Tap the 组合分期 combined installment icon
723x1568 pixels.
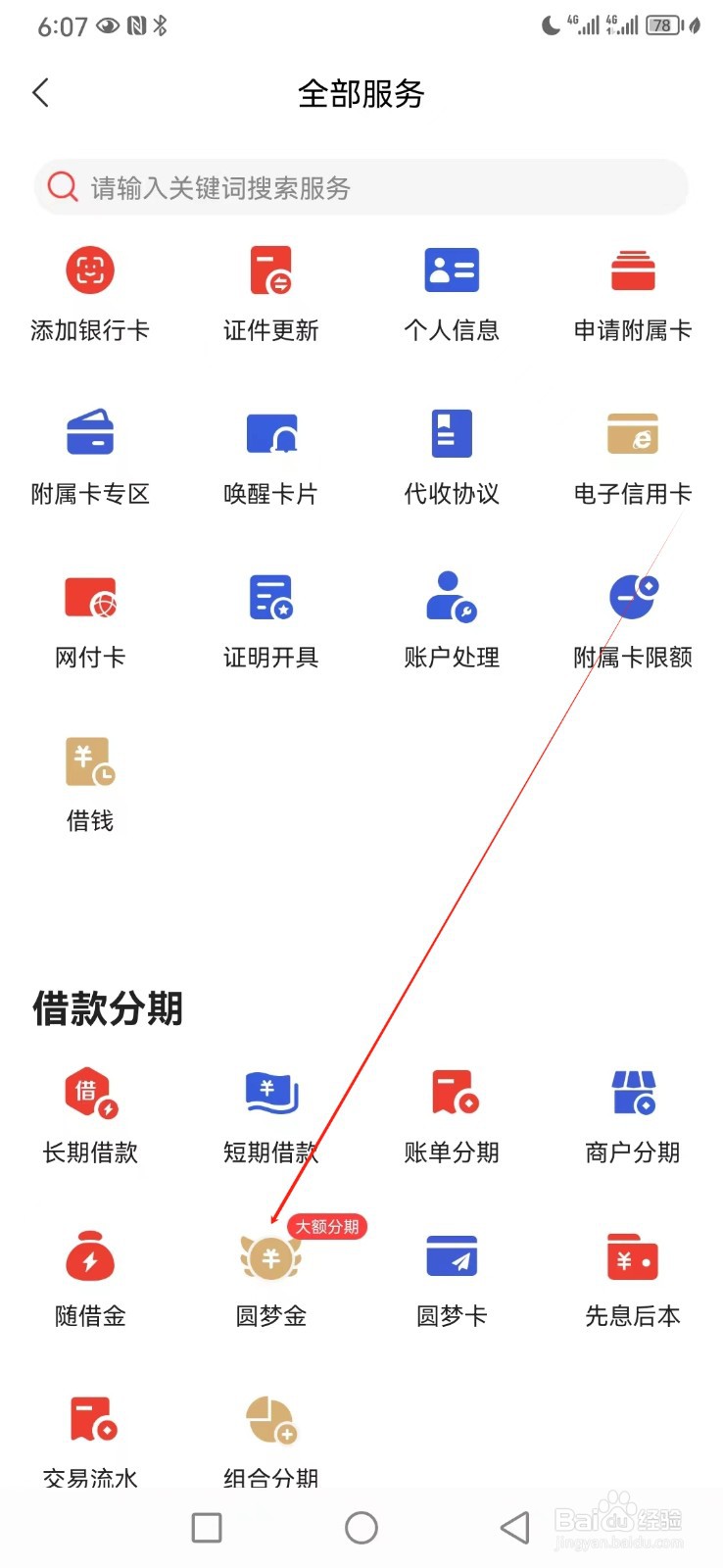tap(270, 1438)
